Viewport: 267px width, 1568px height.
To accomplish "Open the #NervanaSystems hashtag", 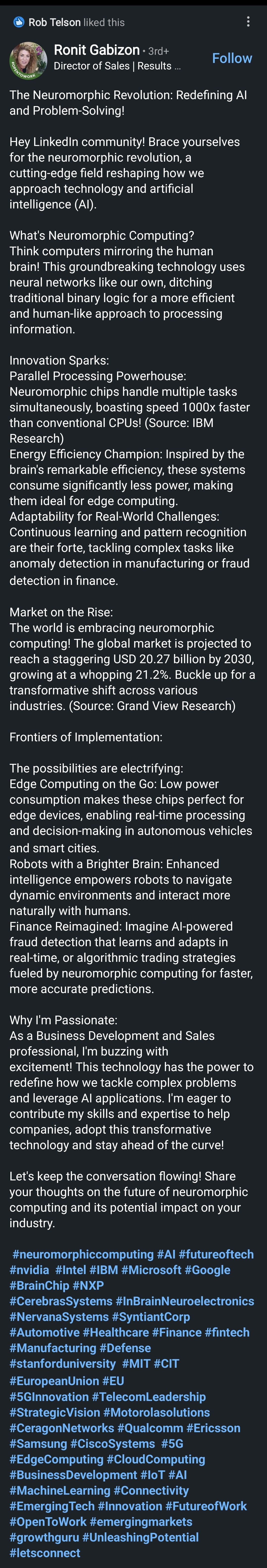I will (58, 1317).
